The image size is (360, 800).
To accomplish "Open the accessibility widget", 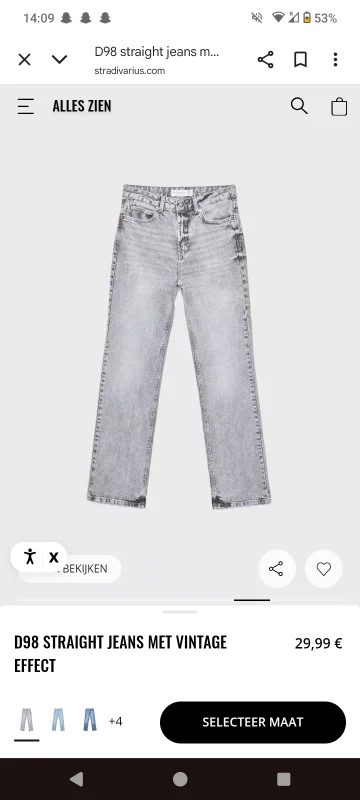I will [30, 557].
